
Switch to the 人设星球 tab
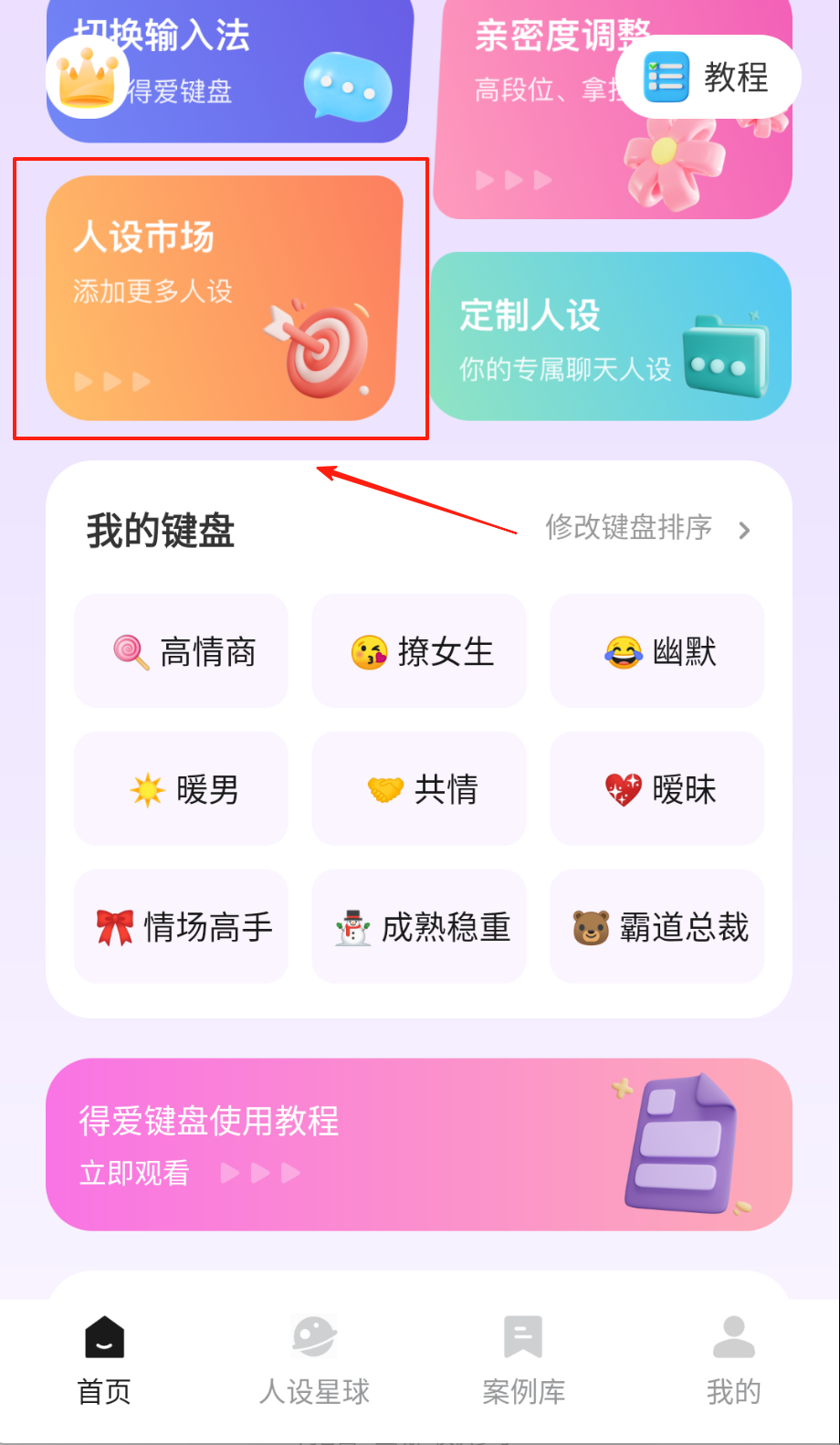click(x=314, y=1360)
